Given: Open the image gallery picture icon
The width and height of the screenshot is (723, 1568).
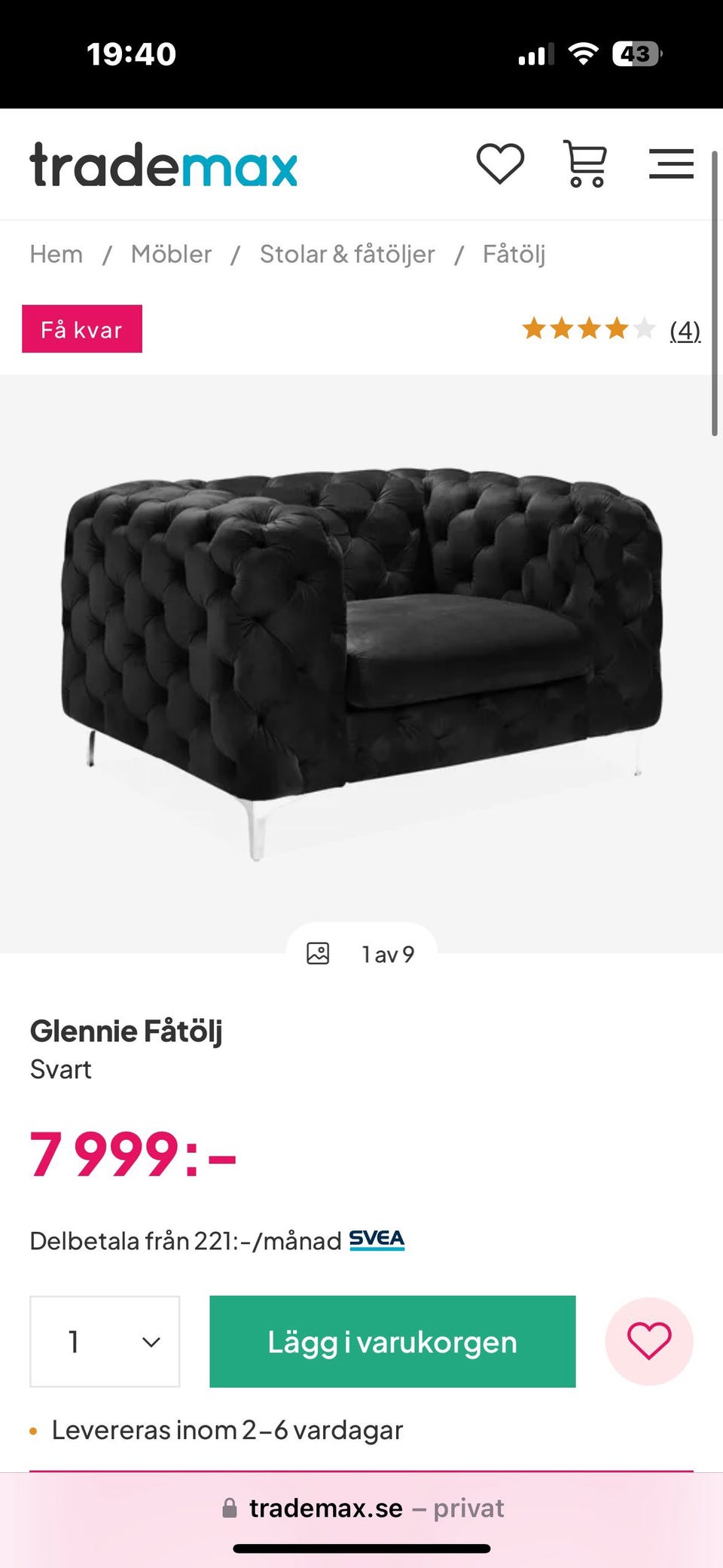Looking at the screenshot, I should coord(319,952).
